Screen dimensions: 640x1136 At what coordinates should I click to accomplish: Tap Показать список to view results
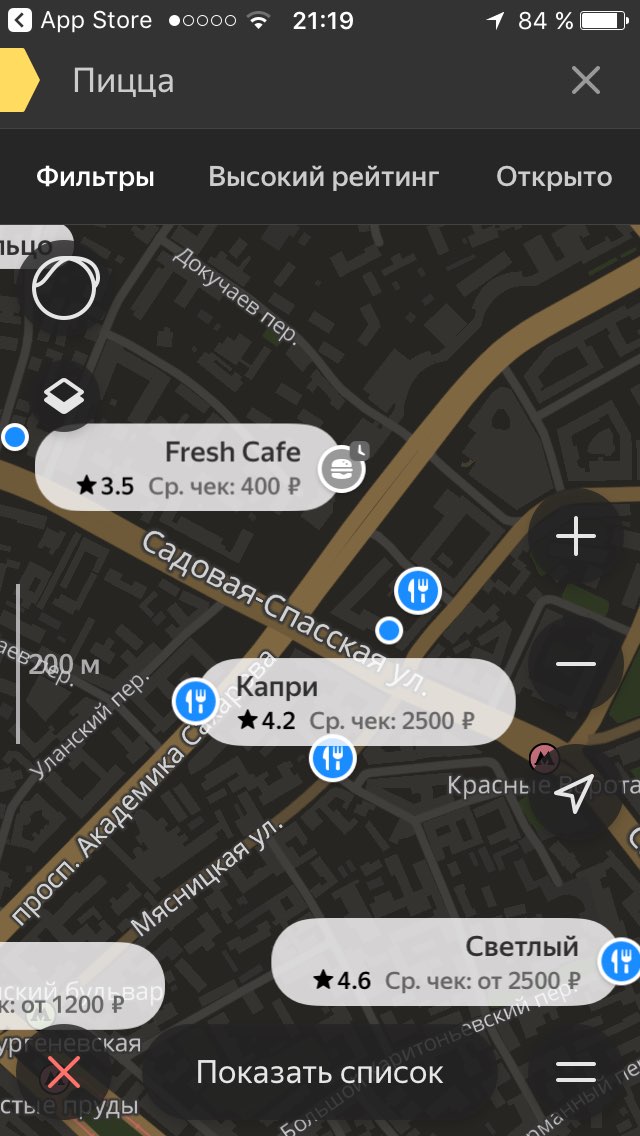tap(320, 1072)
